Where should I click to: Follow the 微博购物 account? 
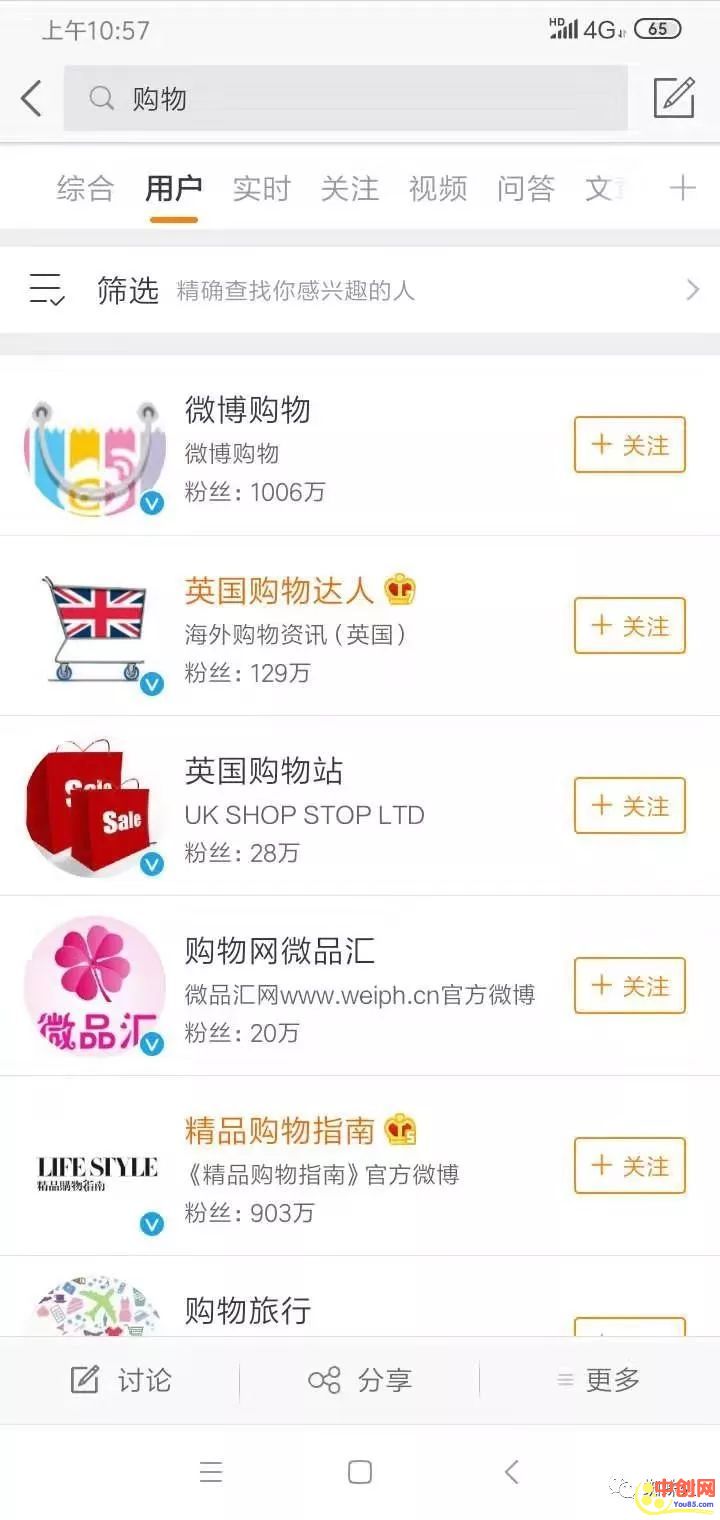pos(629,445)
